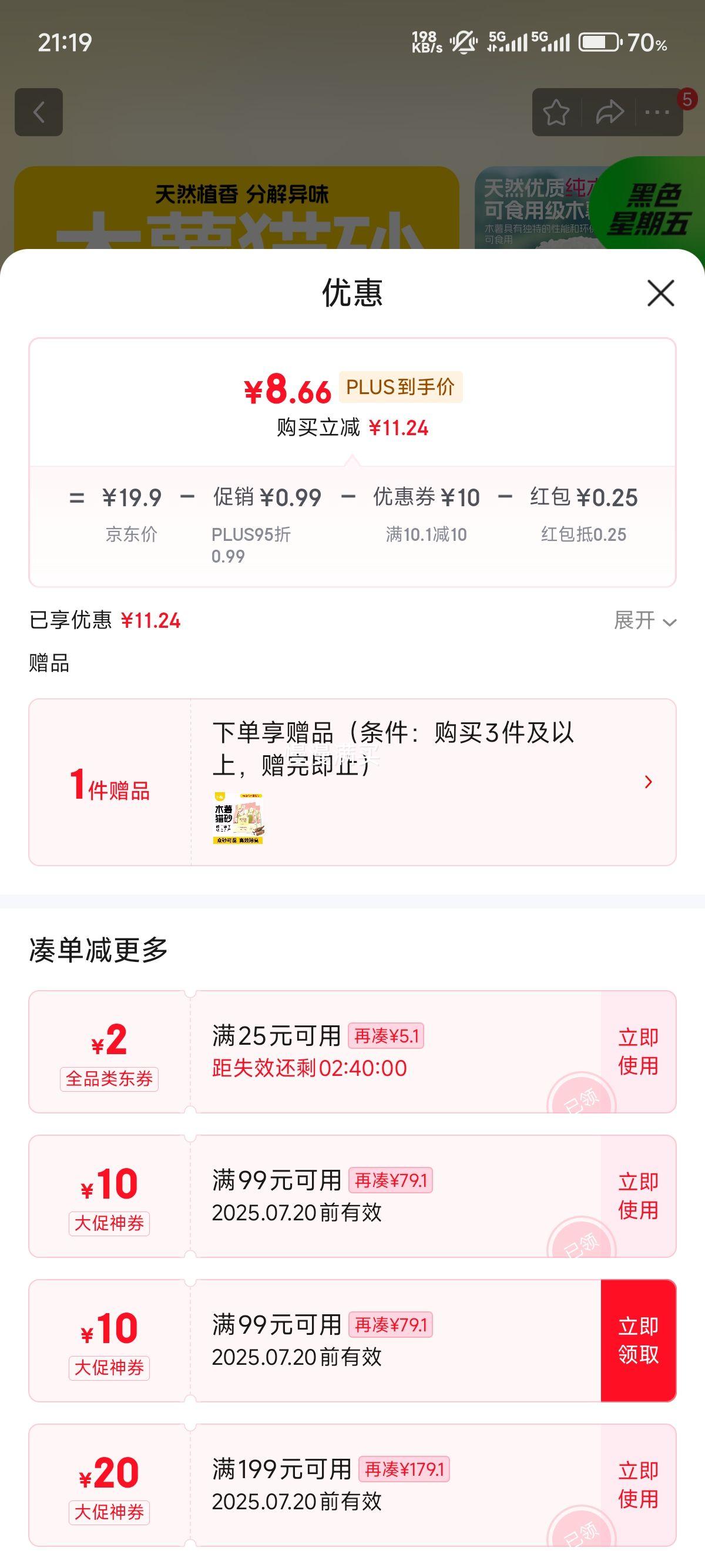Use the ¥20 coupon for 满199元
Viewport: 705px width, 1568px height.
[x=638, y=1485]
